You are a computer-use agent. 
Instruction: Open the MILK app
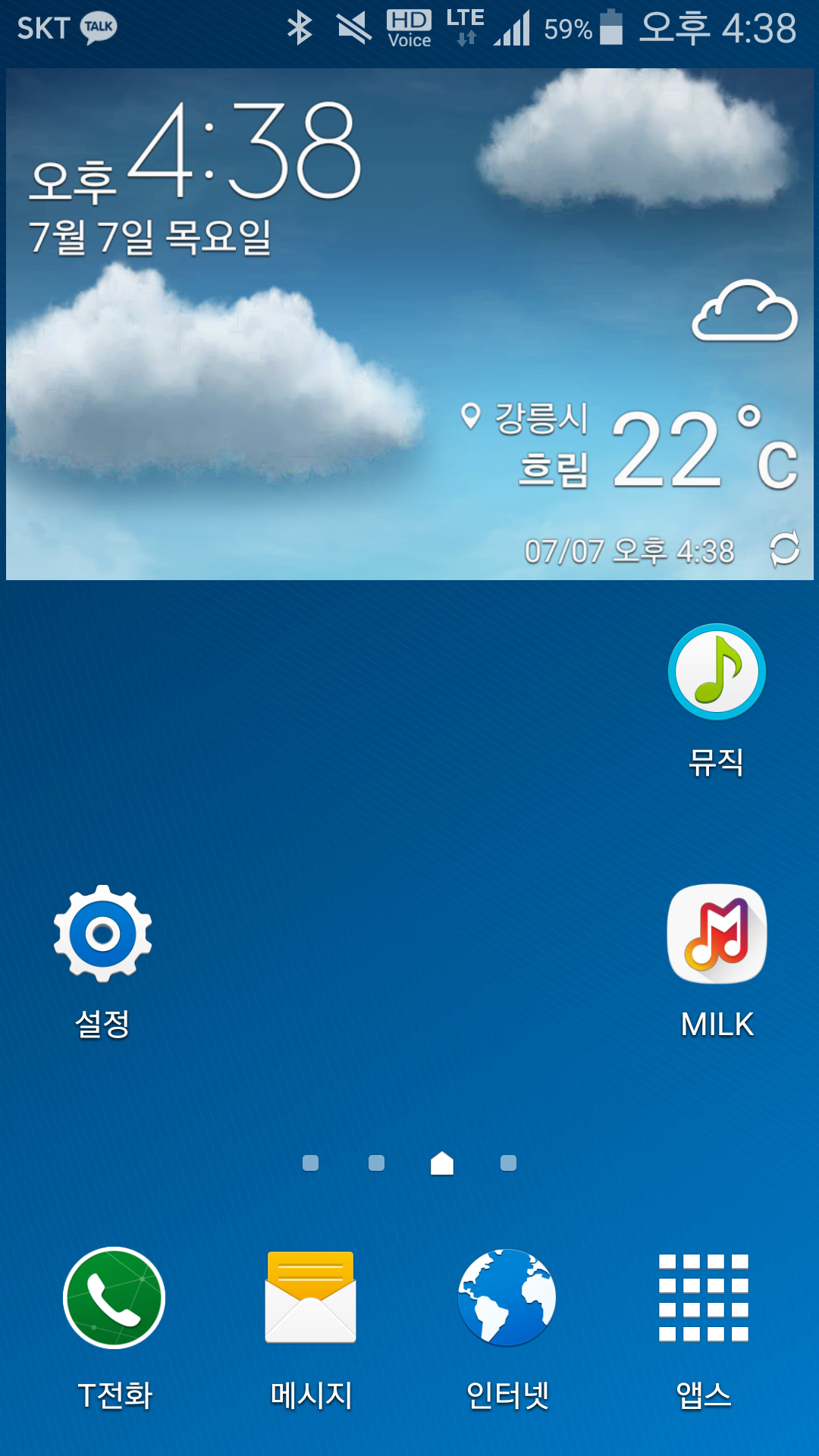(717, 934)
